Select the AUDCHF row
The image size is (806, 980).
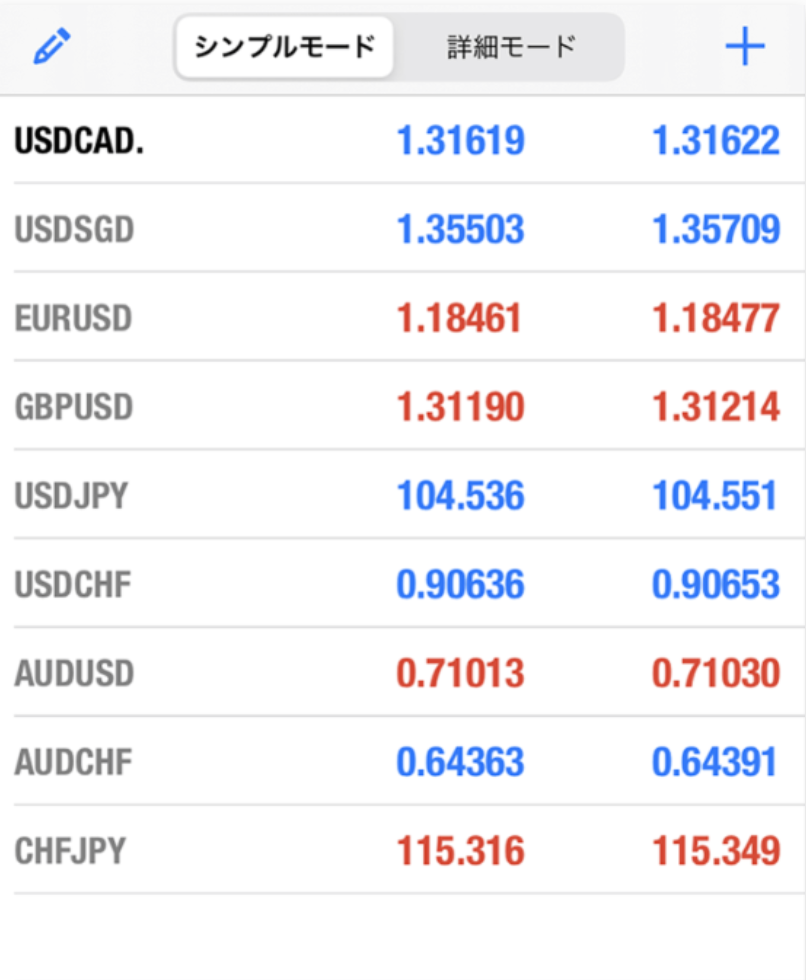(x=74, y=763)
